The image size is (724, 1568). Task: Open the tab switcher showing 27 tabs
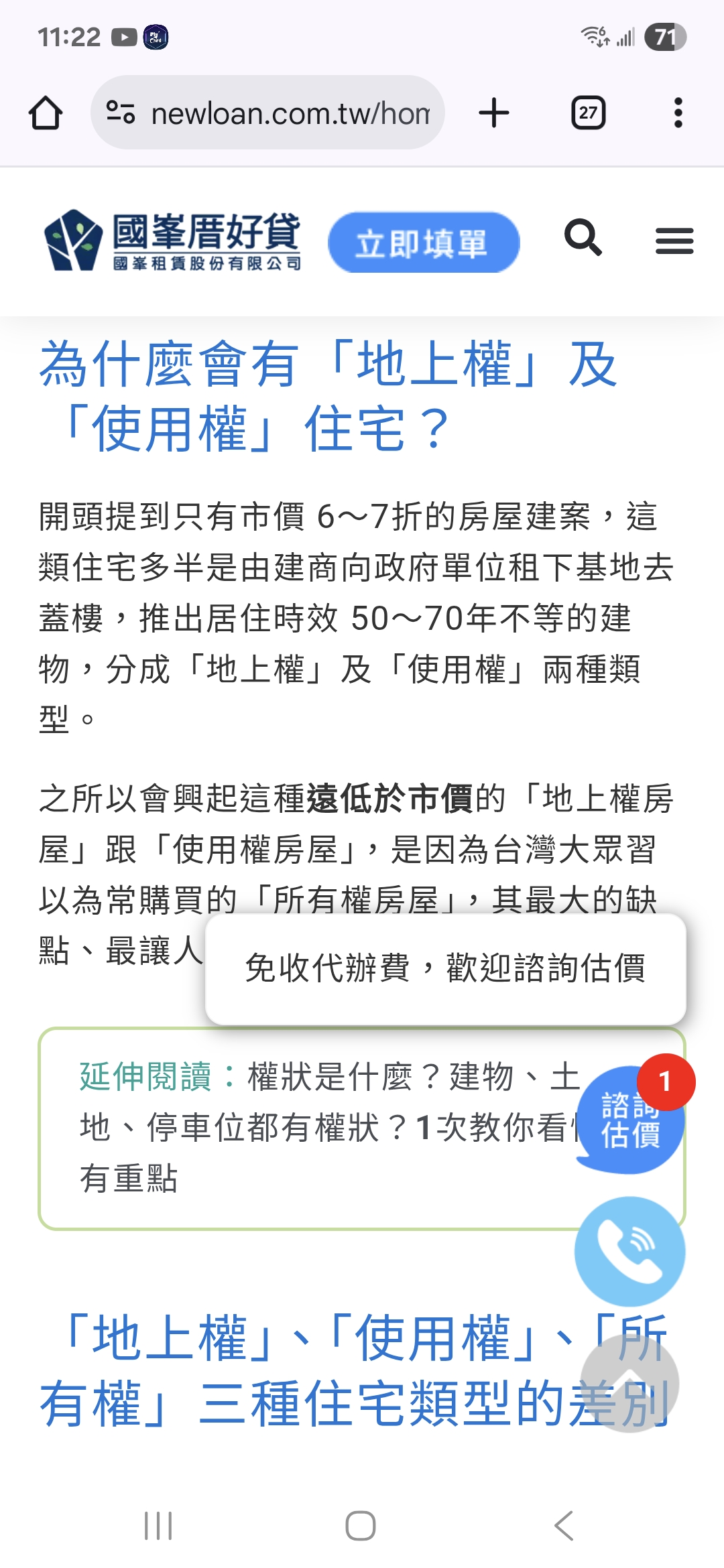(588, 113)
